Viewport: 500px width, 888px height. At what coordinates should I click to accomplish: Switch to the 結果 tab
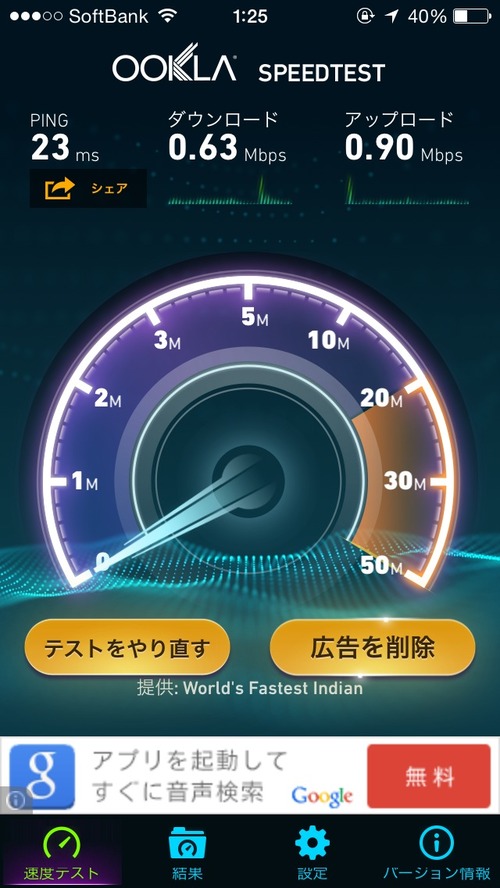click(x=187, y=852)
